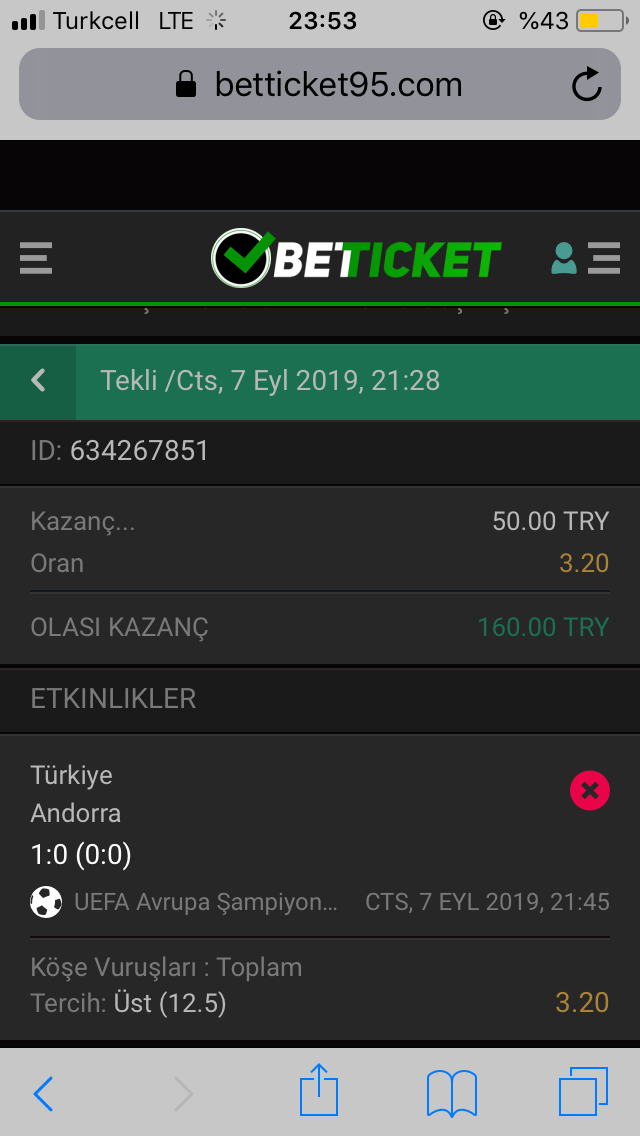The image size is (640, 1136).
Task: Navigate back in Safari toolbar
Action: pos(43,1093)
